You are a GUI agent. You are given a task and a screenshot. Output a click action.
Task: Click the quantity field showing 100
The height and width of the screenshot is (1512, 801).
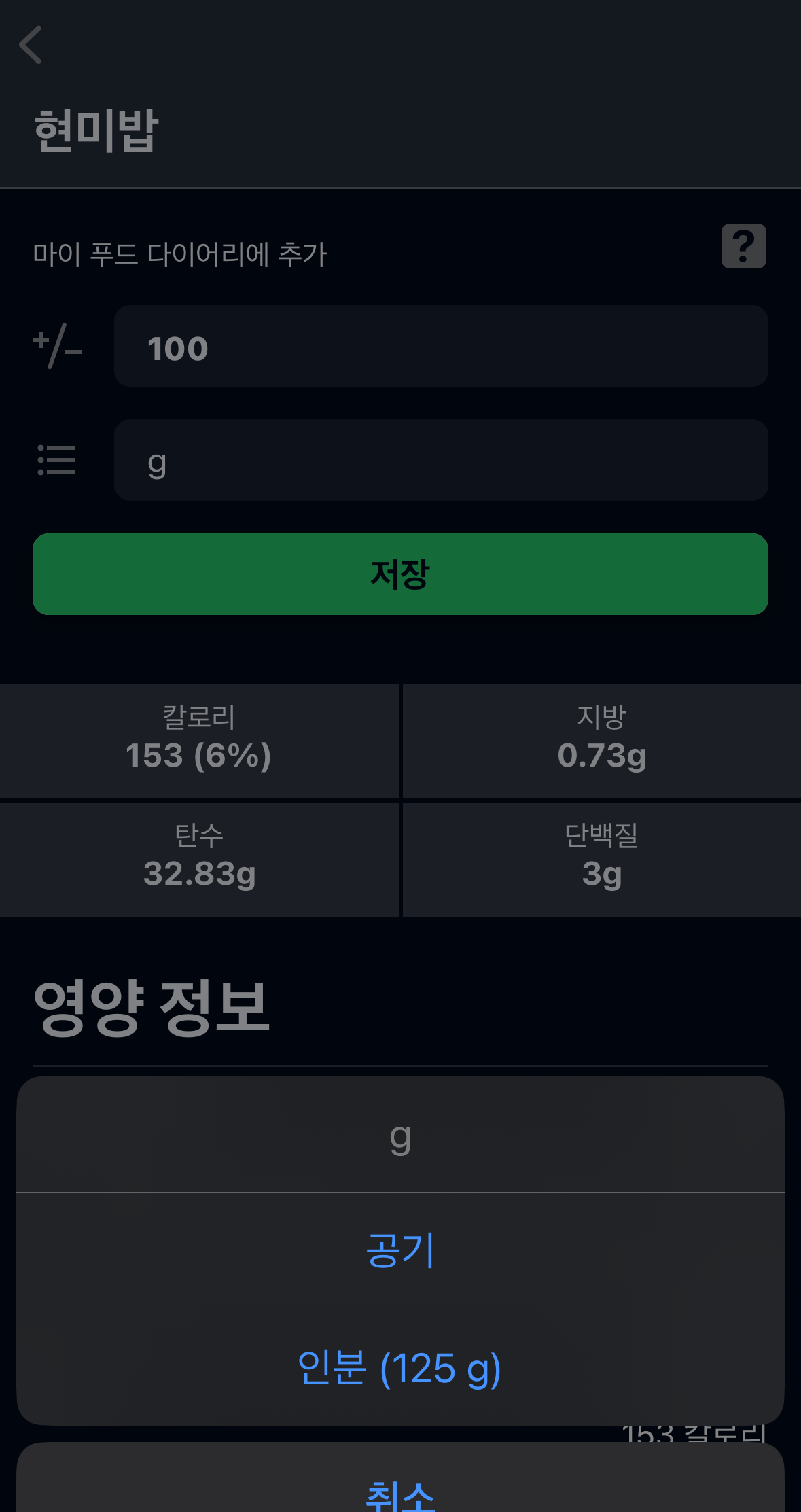tap(441, 347)
